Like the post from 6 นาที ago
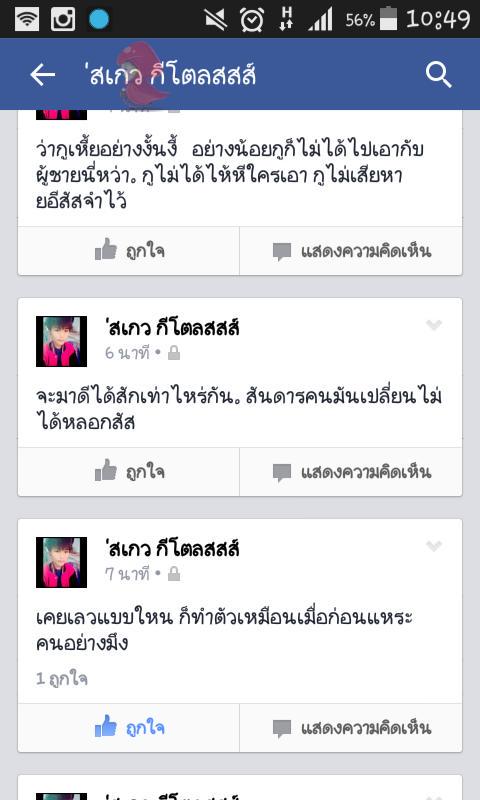This screenshot has height=800, width=480. [x=129, y=471]
